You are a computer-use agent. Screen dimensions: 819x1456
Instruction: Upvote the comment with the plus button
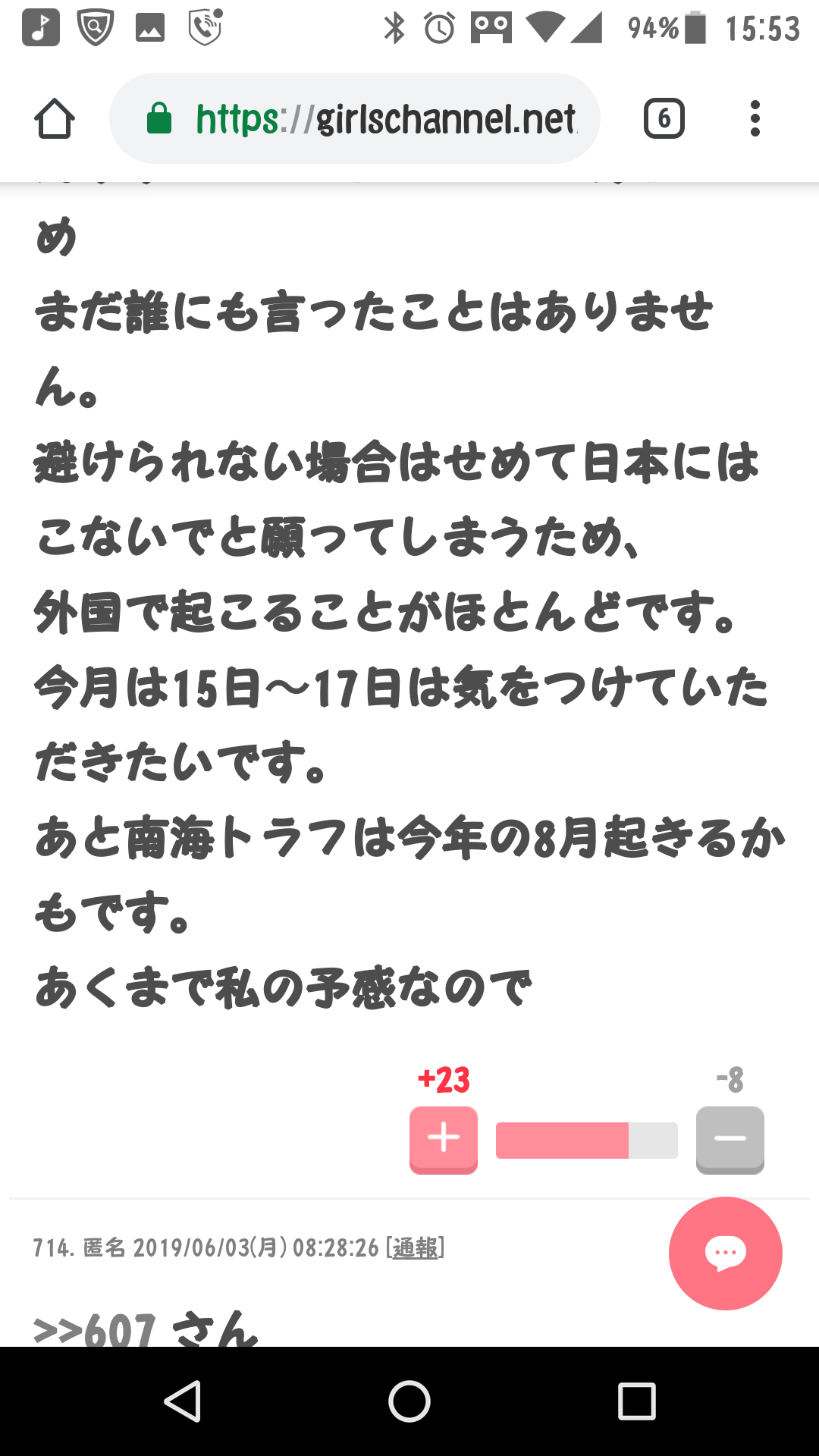pos(444,1140)
